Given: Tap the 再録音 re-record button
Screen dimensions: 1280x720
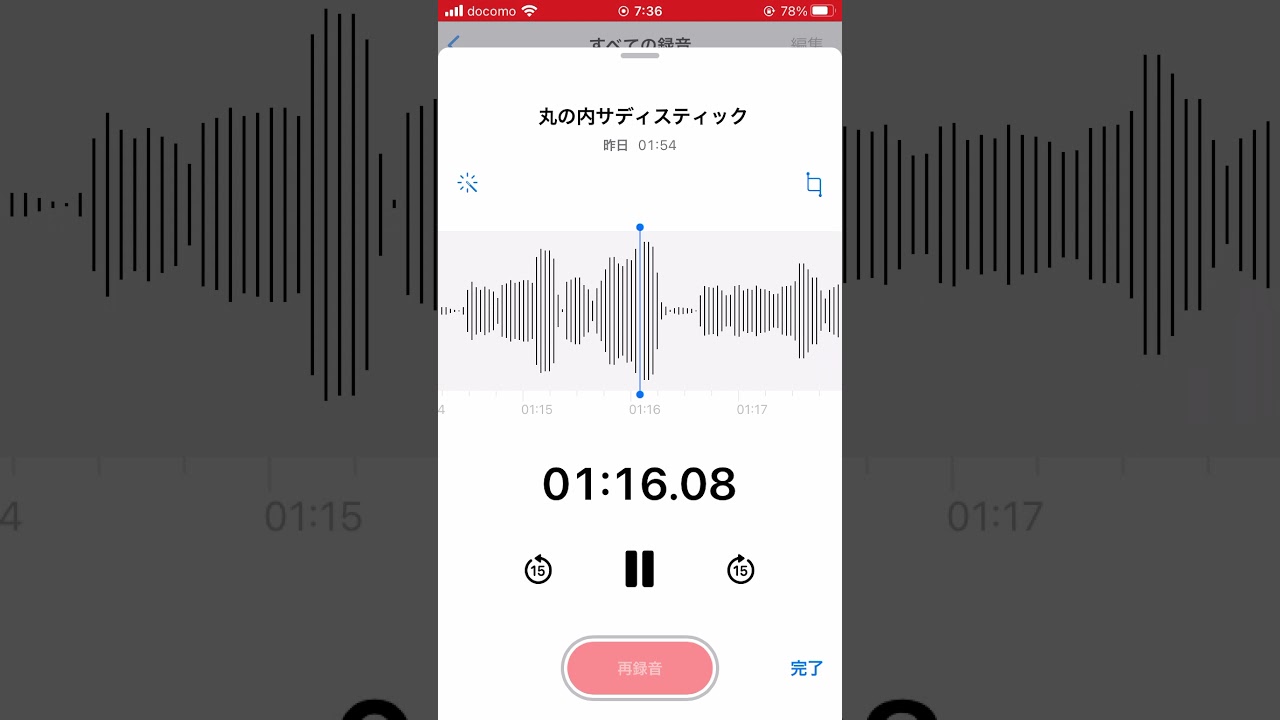Looking at the screenshot, I should [x=640, y=668].
